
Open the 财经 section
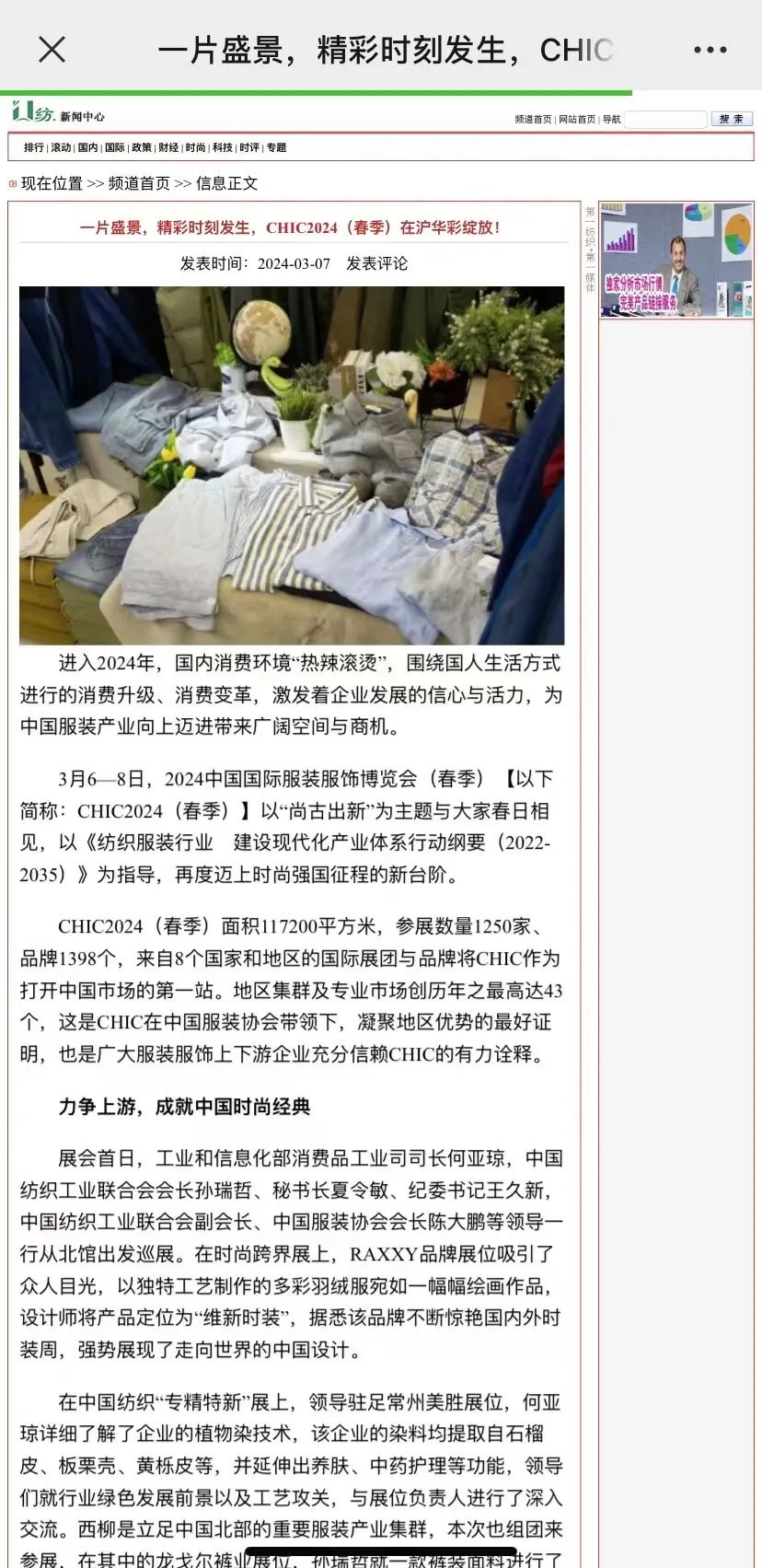168,147
